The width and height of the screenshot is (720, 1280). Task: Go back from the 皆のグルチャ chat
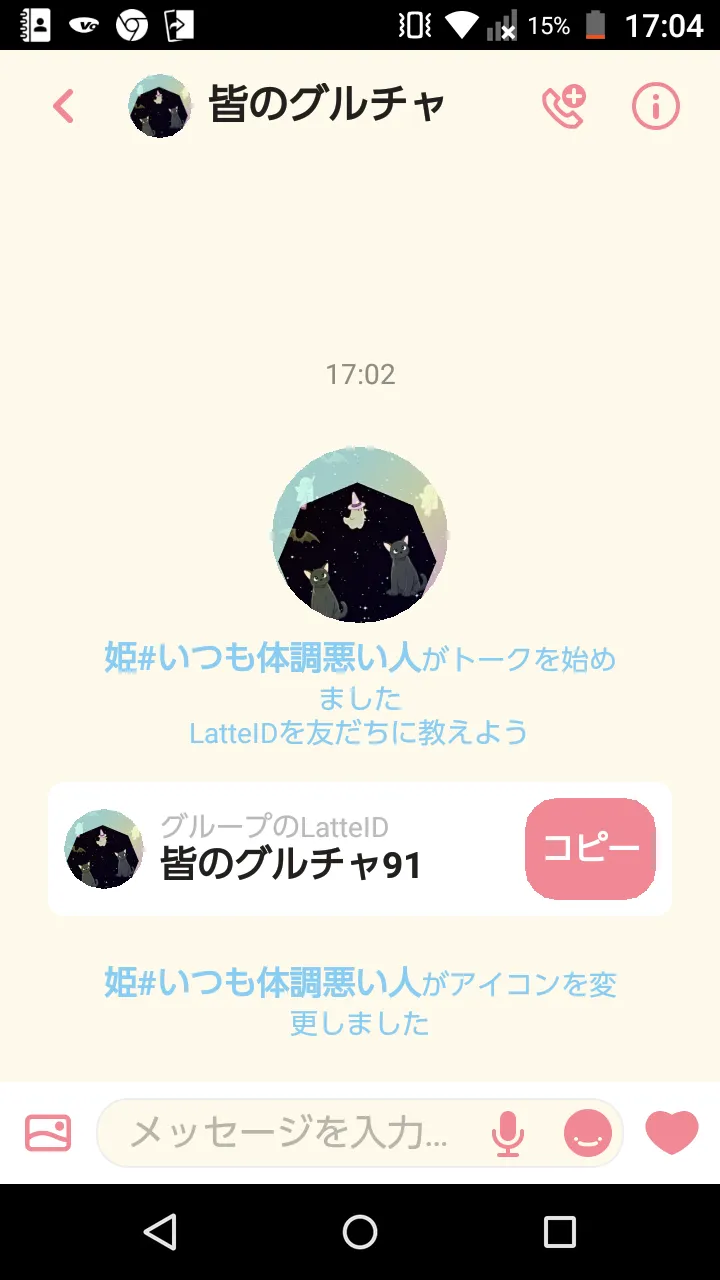pyautogui.click(x=63, y=106)
